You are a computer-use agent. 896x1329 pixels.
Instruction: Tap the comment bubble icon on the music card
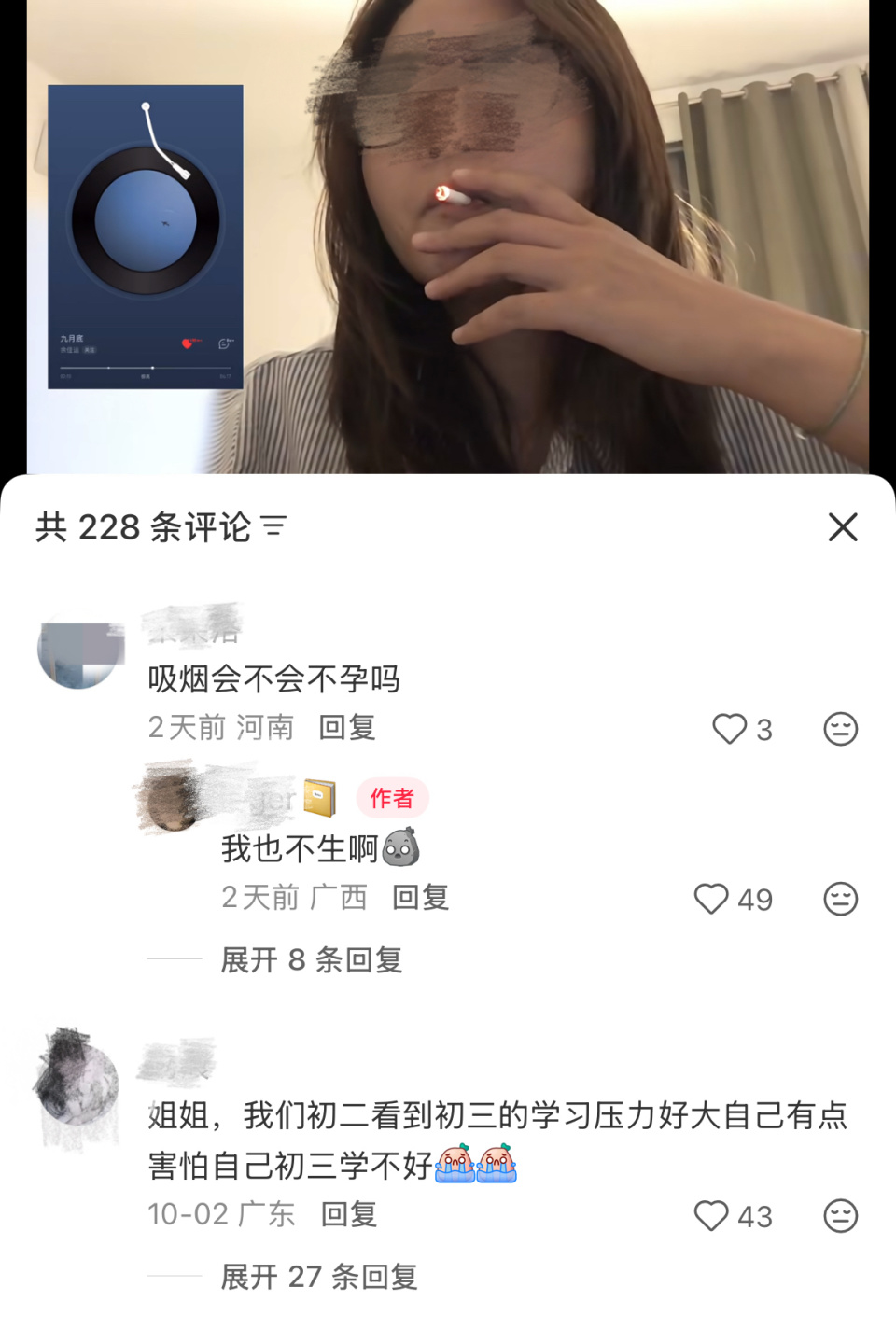[223, 342]
